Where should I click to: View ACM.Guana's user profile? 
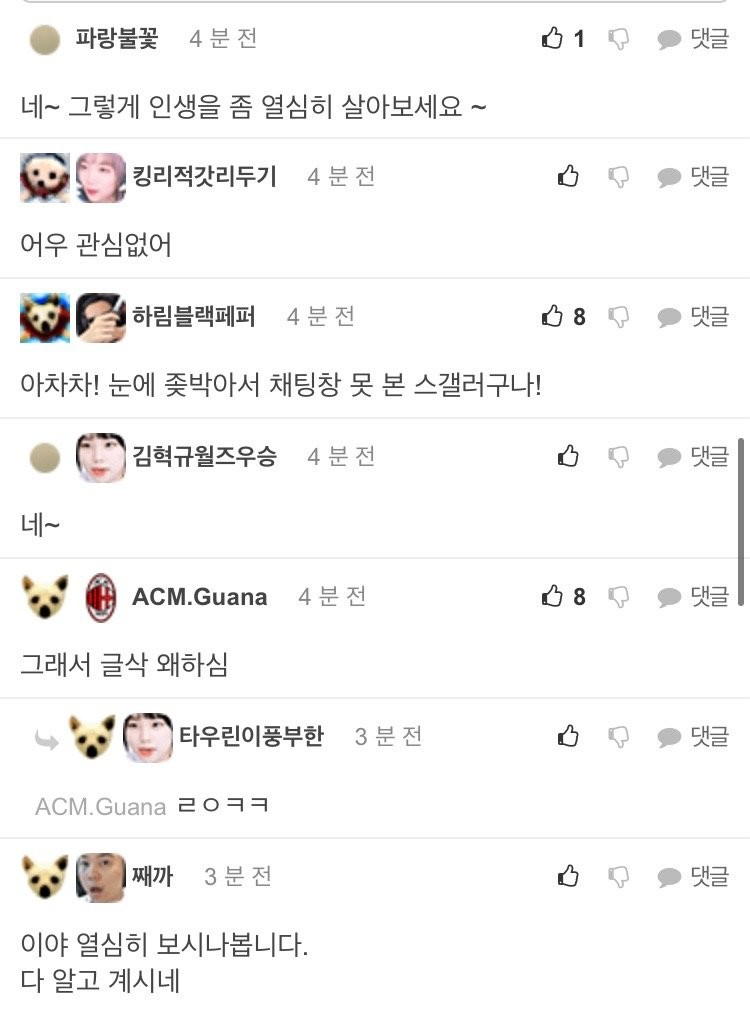pos(199,597)
